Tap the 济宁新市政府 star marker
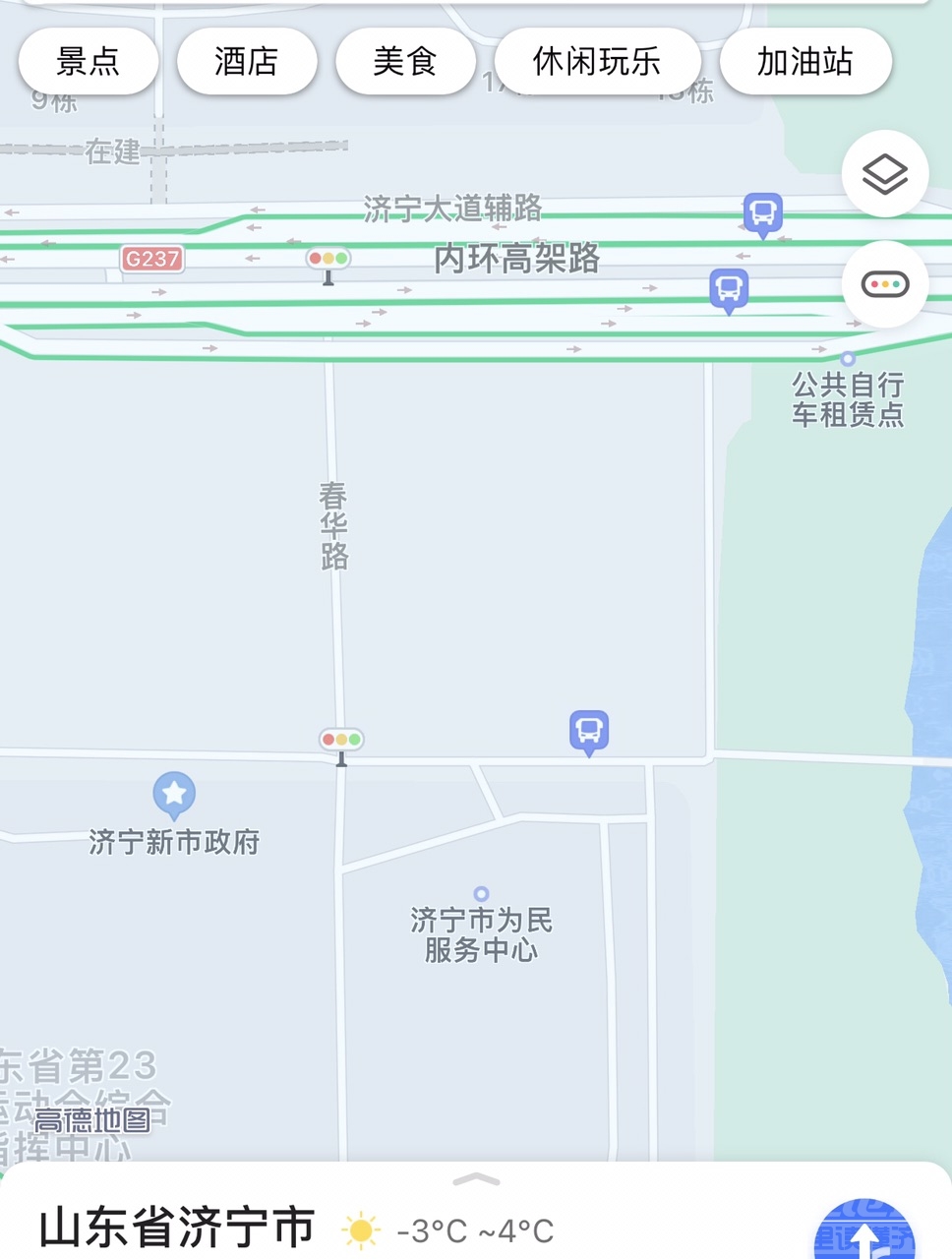The height and width of the screenshot is (1259, 952). tap(174, 794)
